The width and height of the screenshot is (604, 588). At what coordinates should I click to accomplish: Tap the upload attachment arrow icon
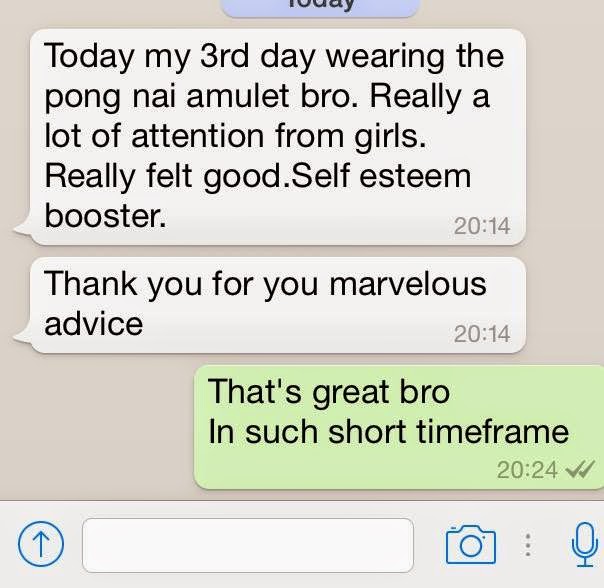pos(41,545)
